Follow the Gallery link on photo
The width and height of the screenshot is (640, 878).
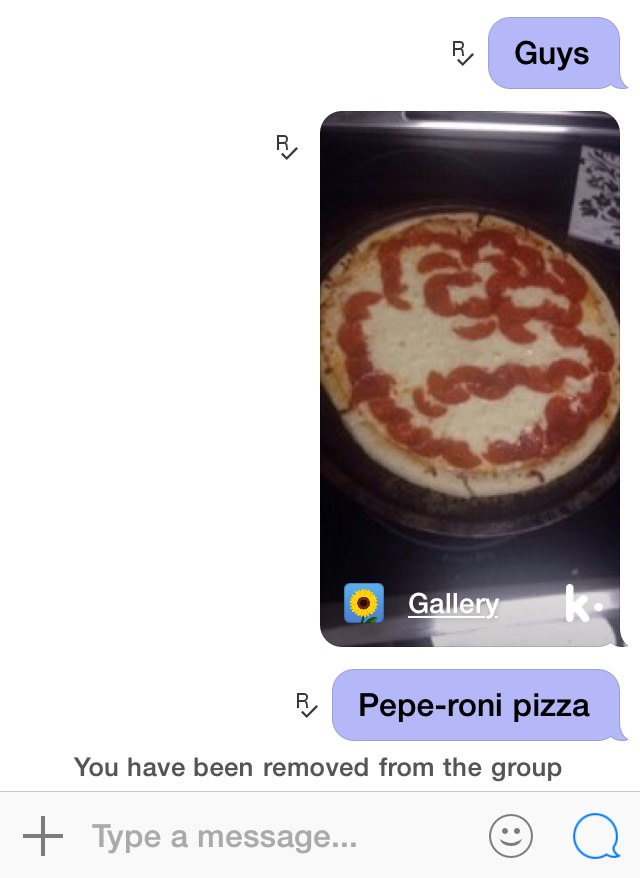click(453, 604)
